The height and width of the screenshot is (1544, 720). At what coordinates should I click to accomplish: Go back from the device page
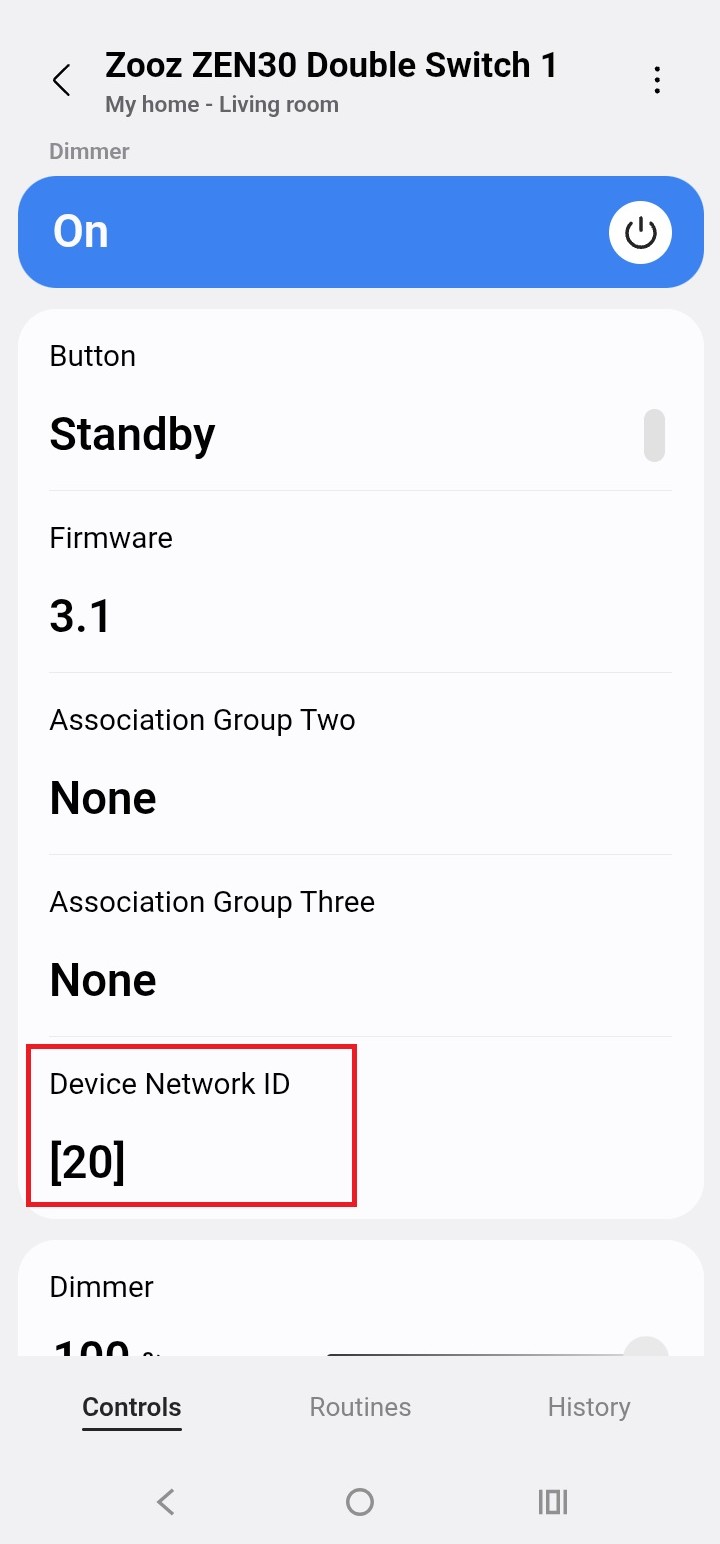62,80
